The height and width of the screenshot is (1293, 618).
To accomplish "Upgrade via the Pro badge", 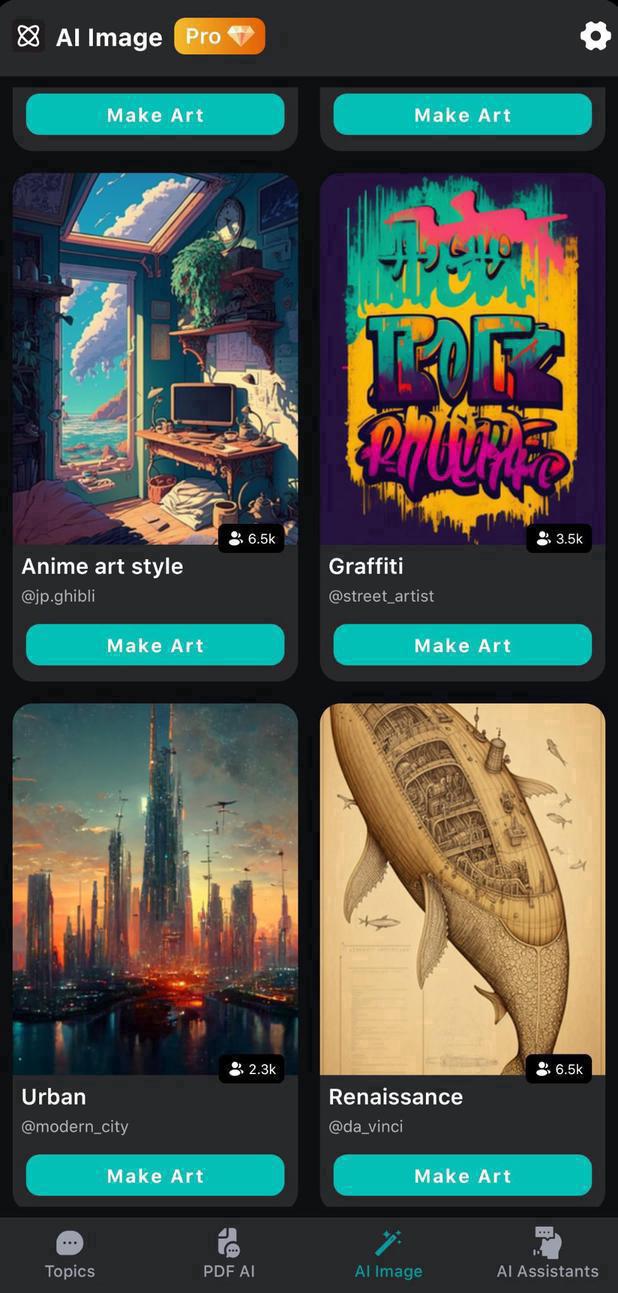I will point(220,37).
